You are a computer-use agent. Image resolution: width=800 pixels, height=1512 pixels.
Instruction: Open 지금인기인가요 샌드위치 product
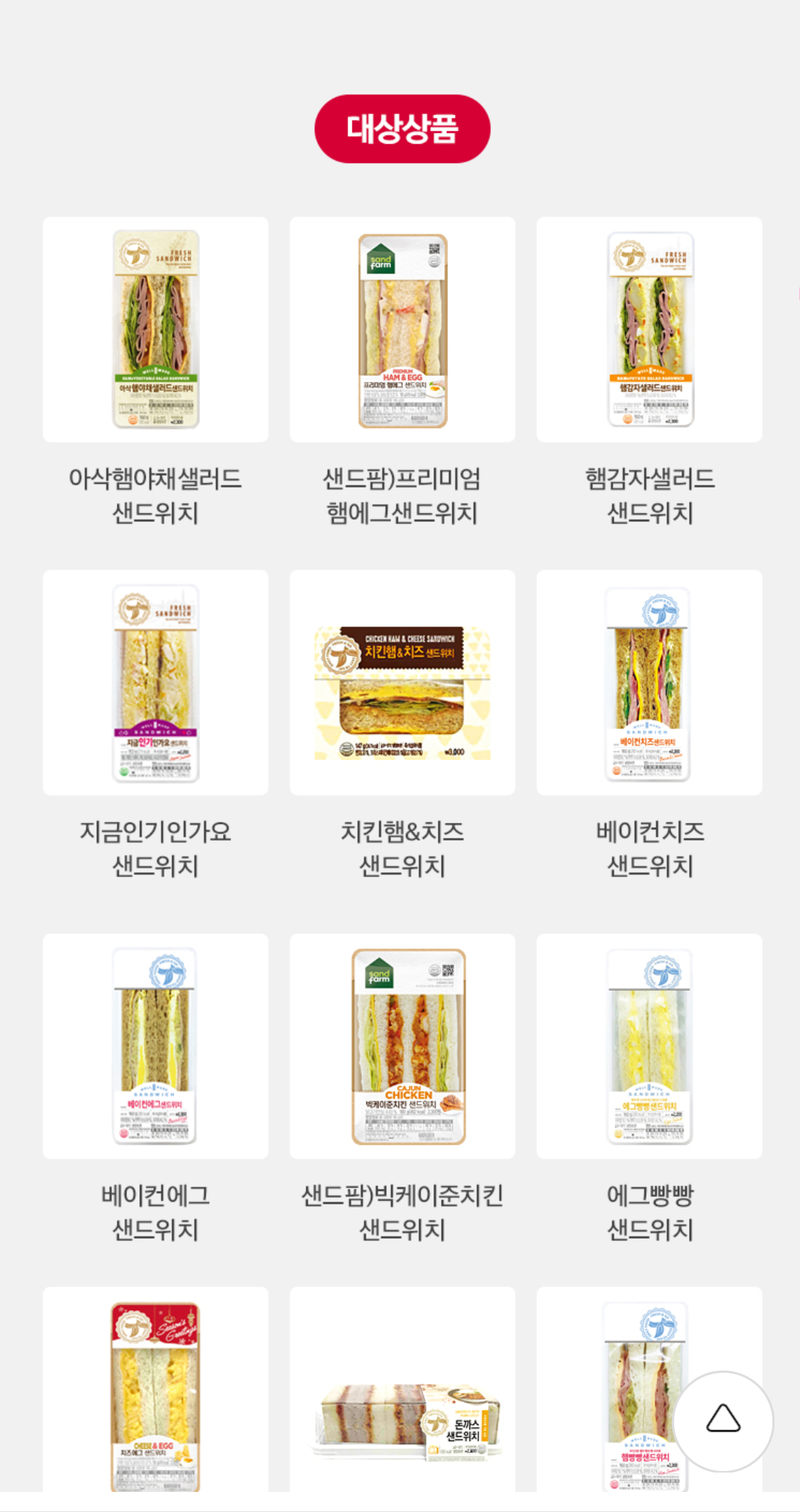[156, 683]
